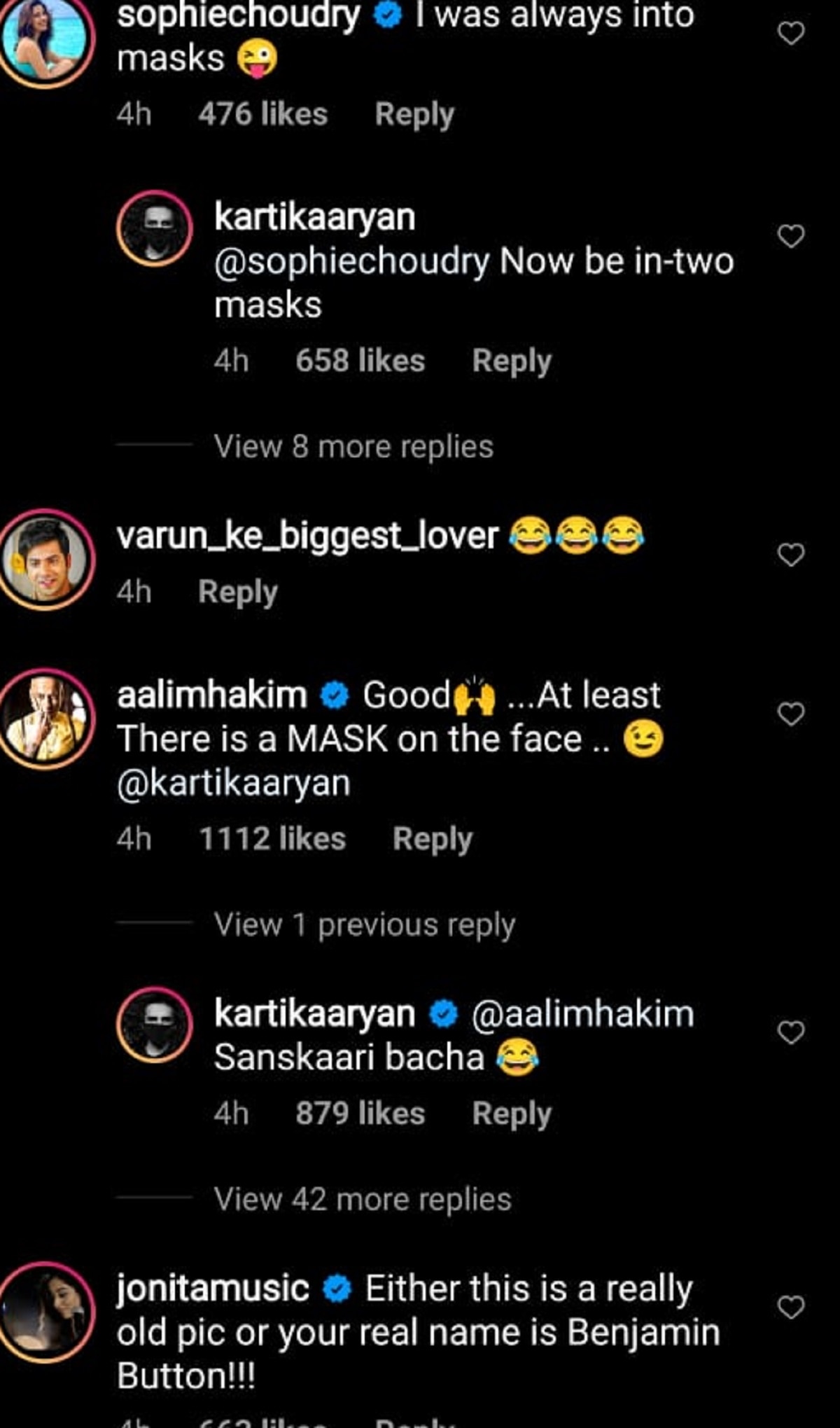Reply to kartikaaryan's 'in-two masks' comment
The width and height of the screenshot is (840, 1428).
click(x=512, y=361)
